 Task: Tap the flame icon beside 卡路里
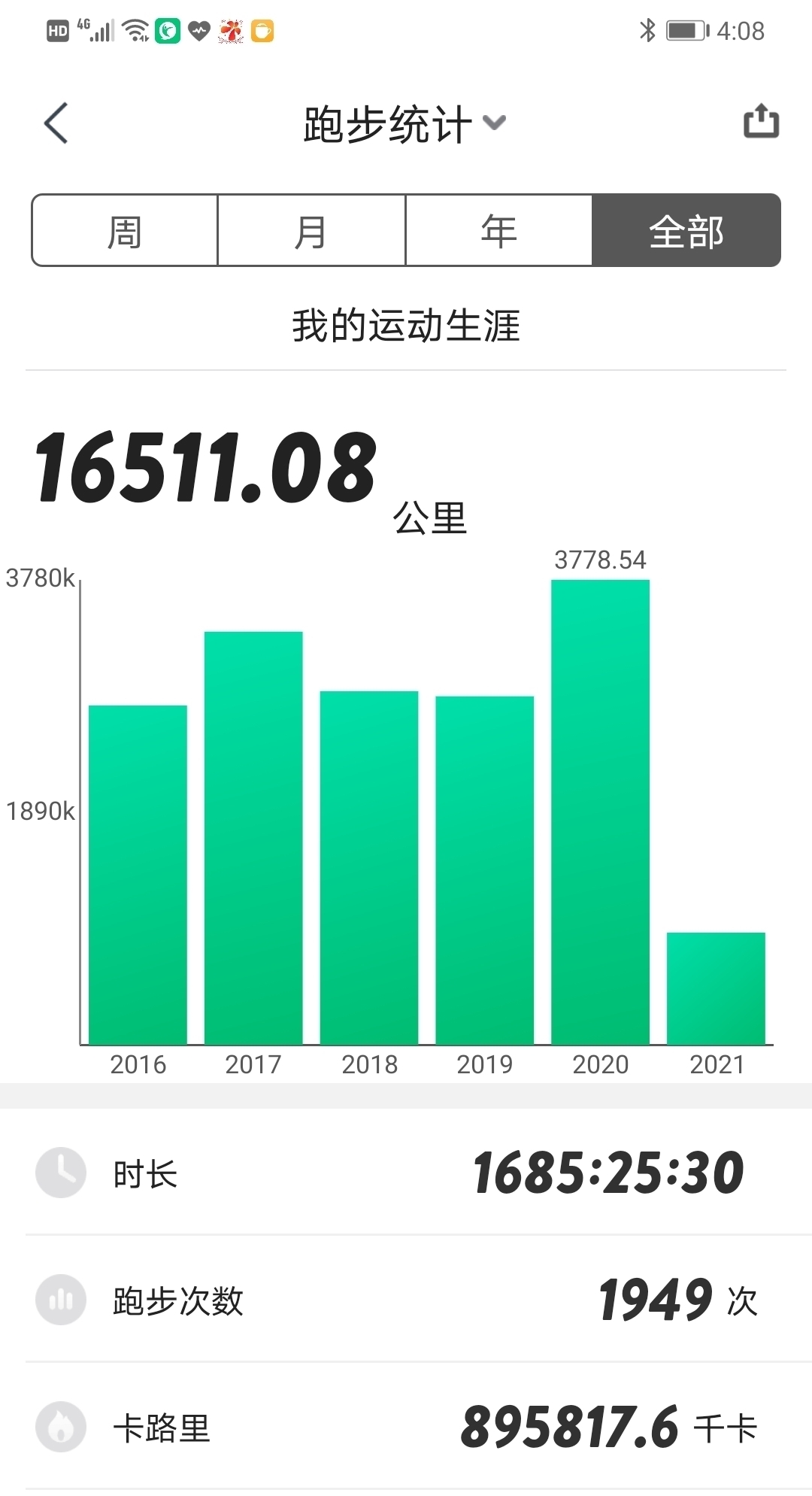(61, 1426)
